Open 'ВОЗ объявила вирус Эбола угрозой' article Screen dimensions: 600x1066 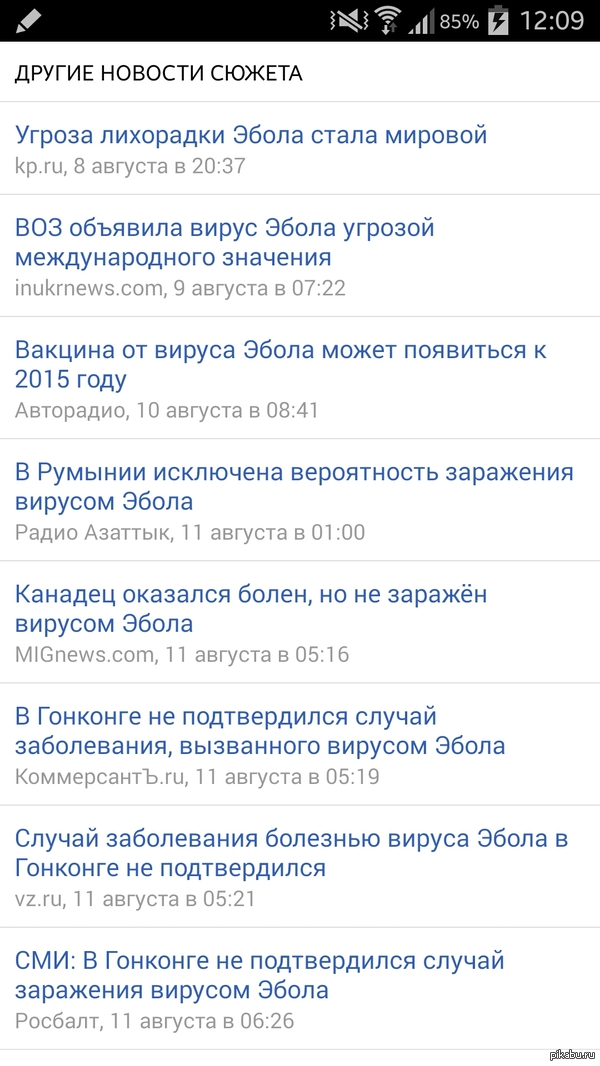coord(225,242)
